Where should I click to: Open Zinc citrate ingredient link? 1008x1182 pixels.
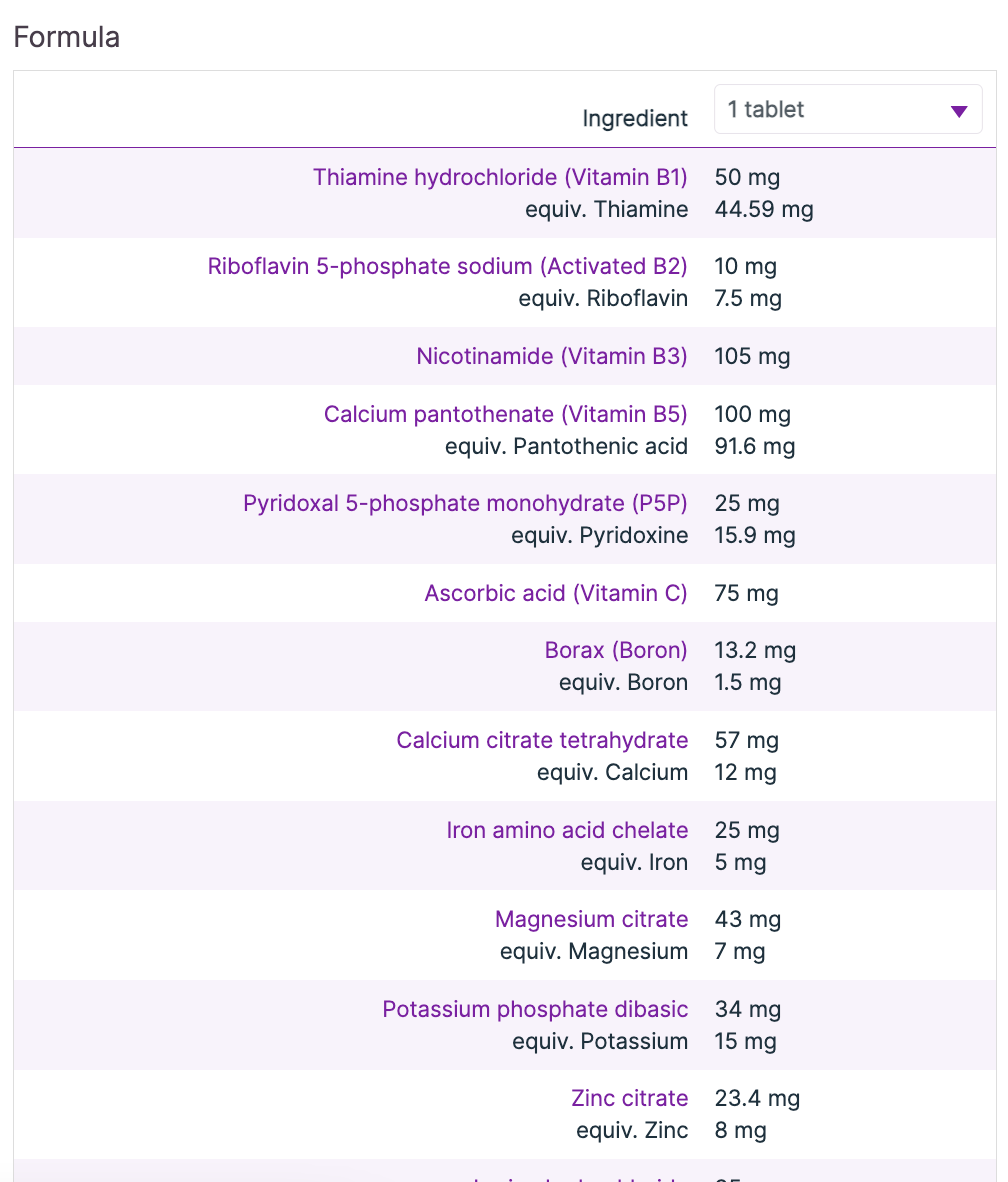(x=630, y=1099)
